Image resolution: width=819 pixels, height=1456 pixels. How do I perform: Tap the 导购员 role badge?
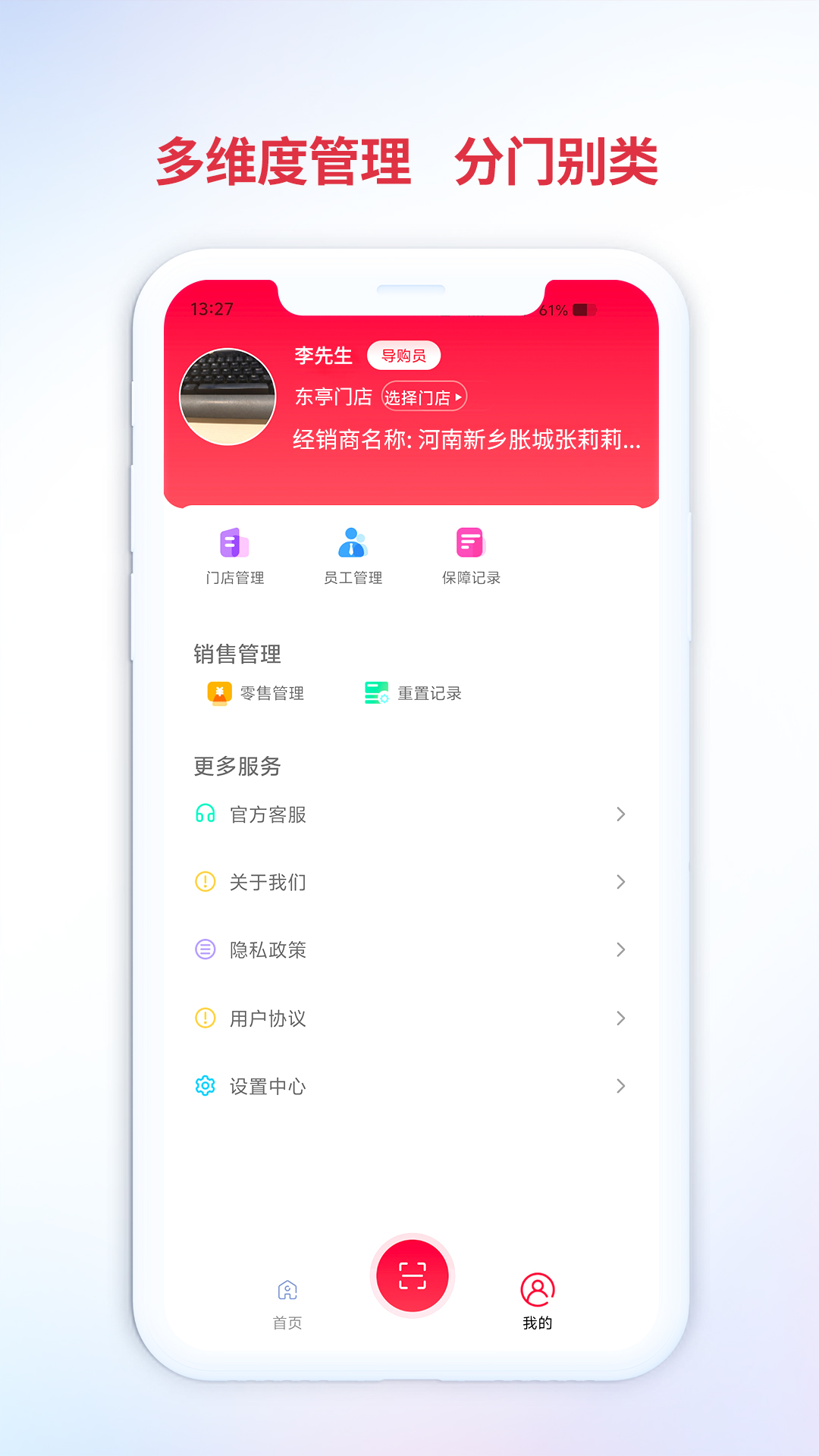(x=404, y=355)
